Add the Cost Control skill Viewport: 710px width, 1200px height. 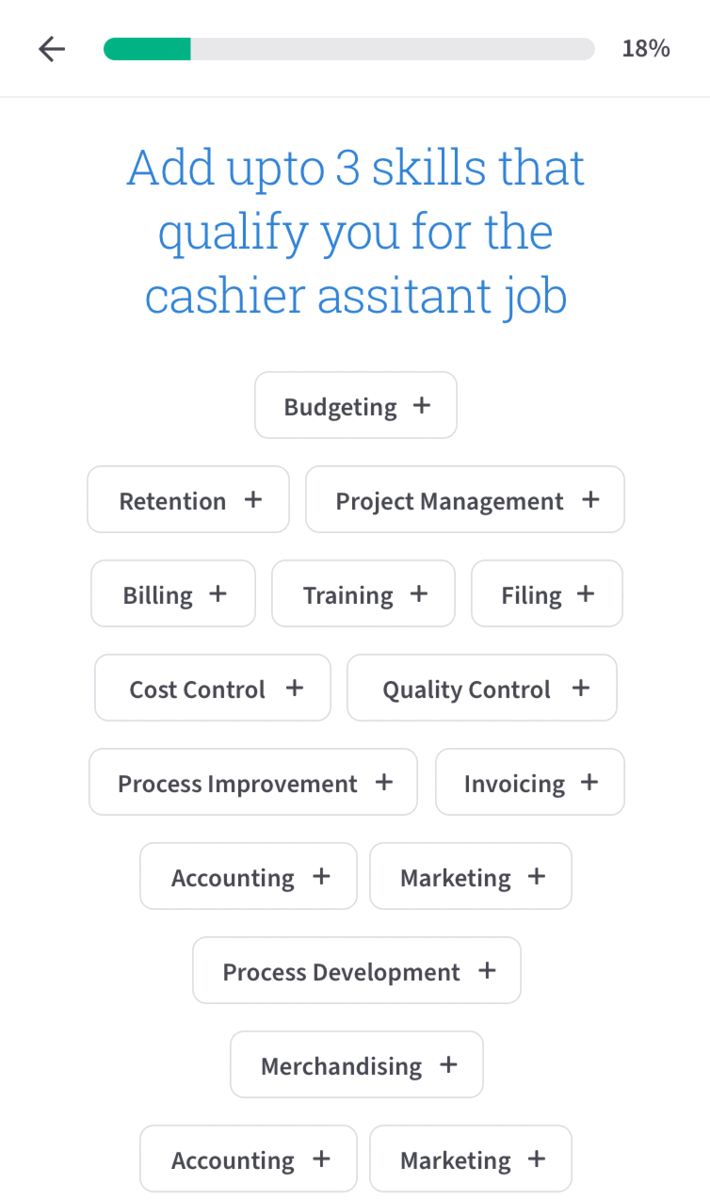[x=213, y=688]
